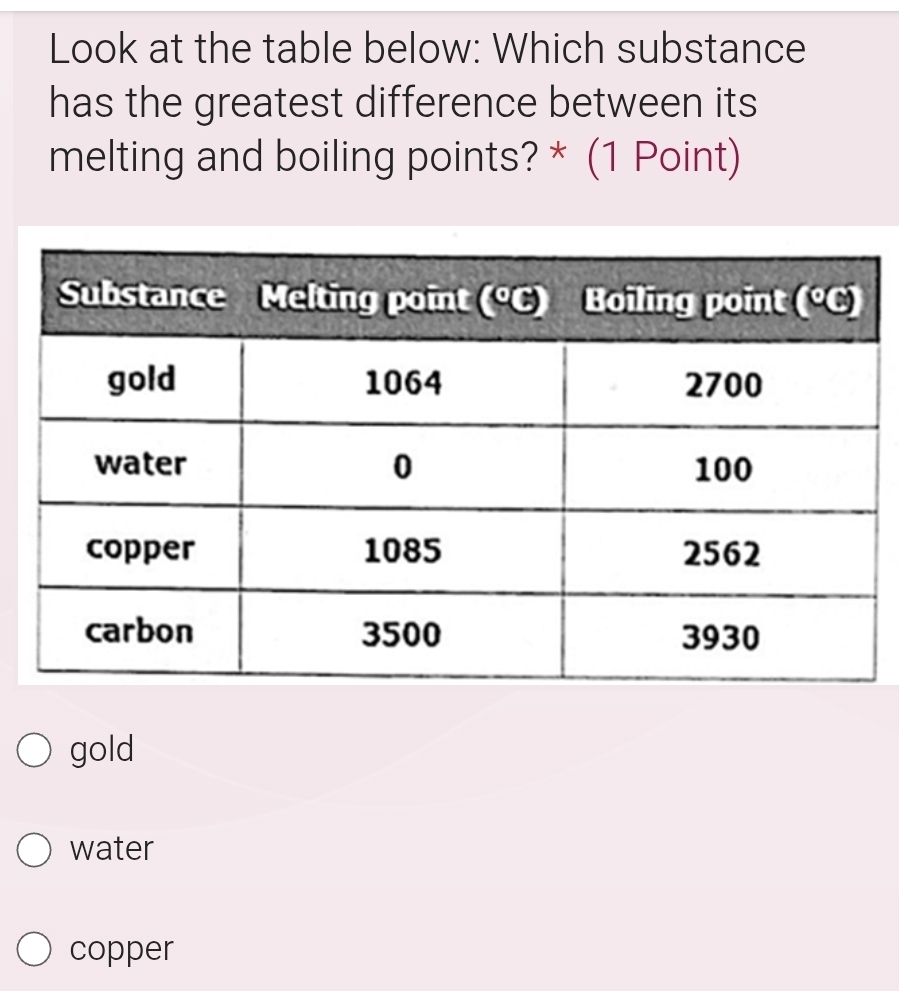Choose water as the answer
The height and width of the screenshot is (991, 899).
point(36,849)
